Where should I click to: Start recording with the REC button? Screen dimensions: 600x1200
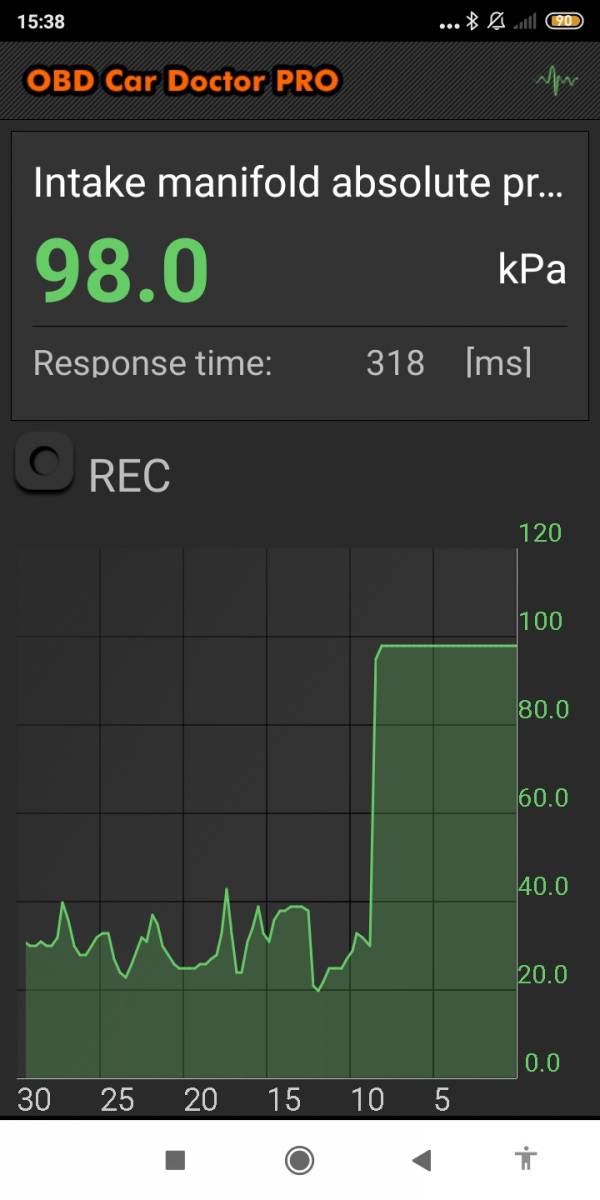44,462
